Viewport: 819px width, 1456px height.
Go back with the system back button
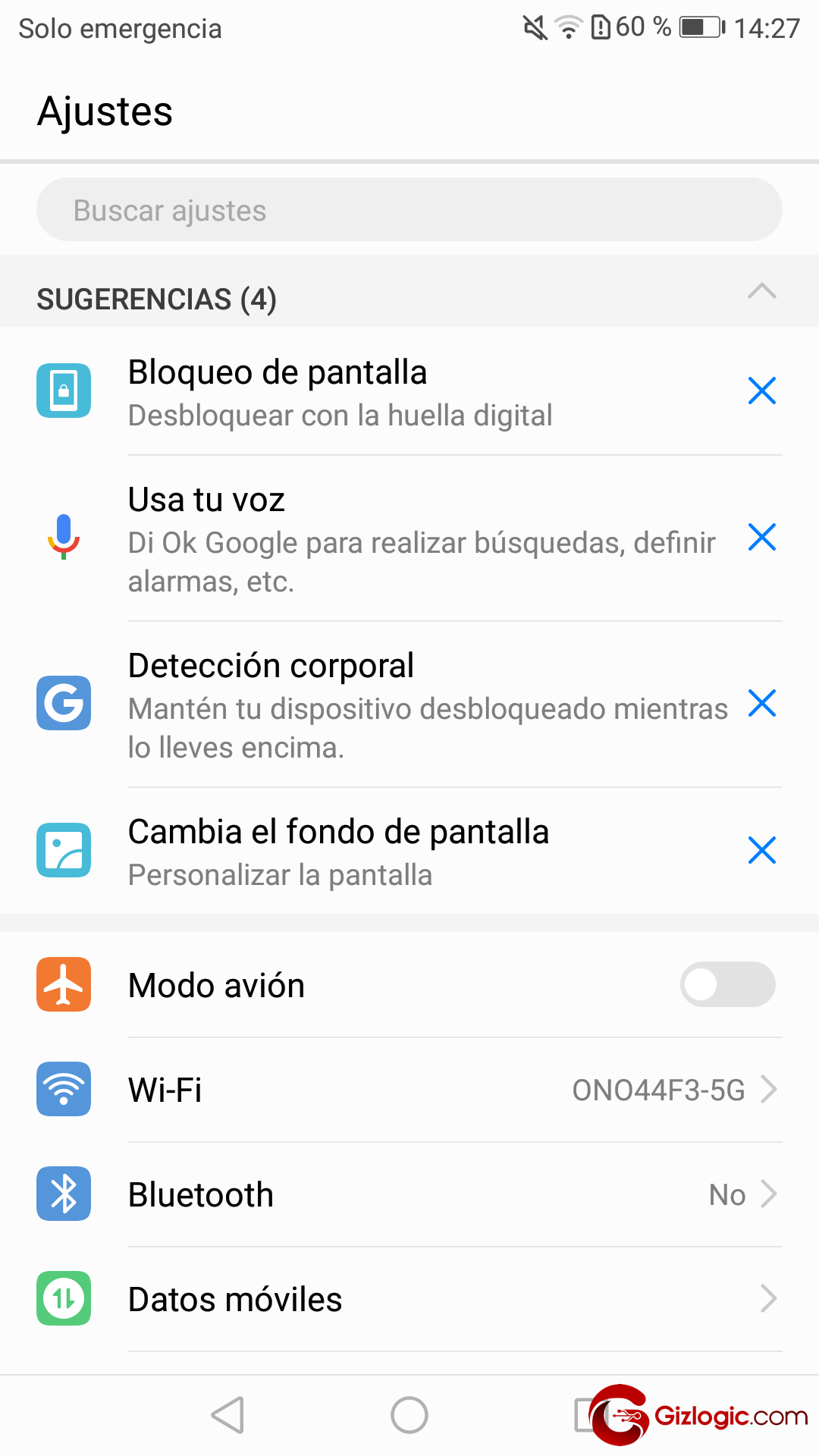pyautogui.click(x=227, y=1415)
